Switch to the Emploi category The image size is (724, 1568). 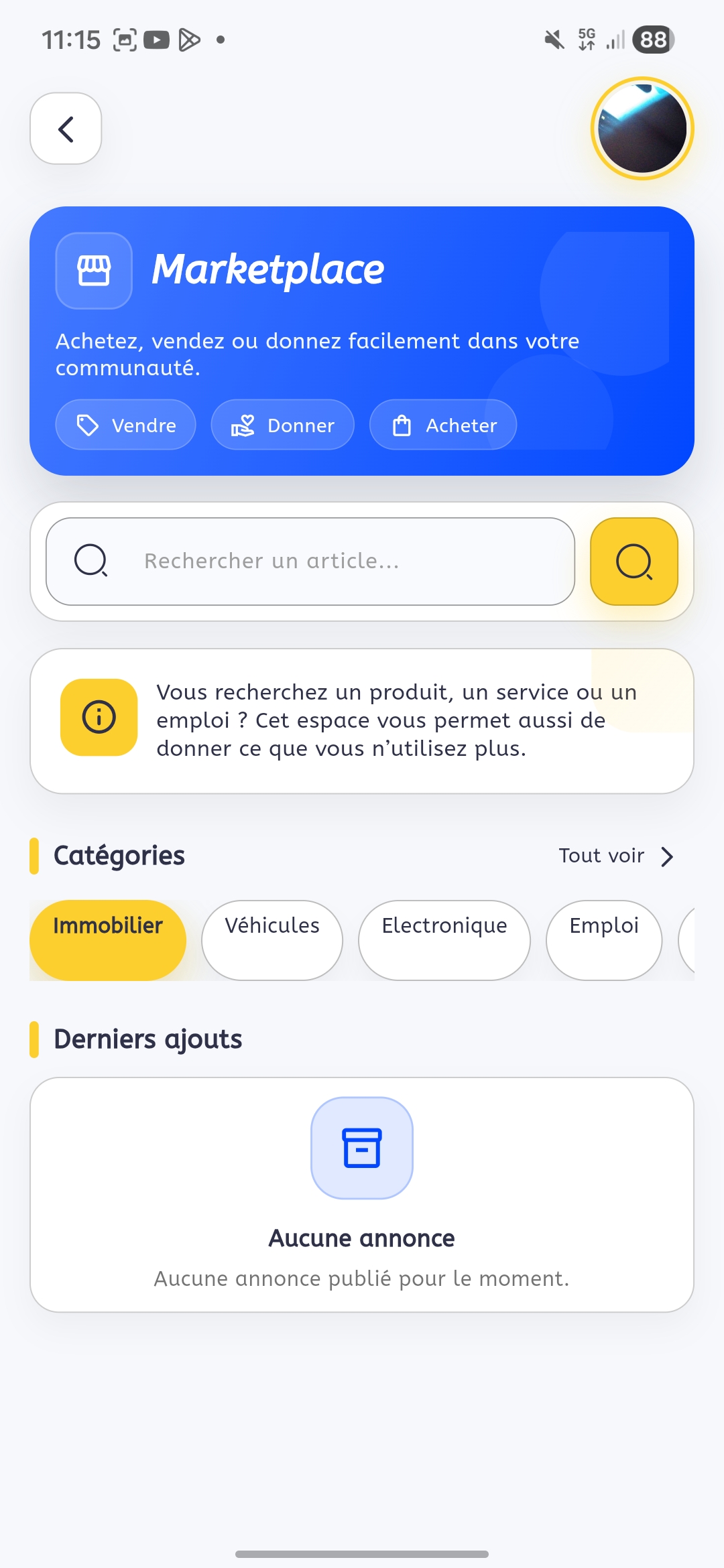[604, 940]
